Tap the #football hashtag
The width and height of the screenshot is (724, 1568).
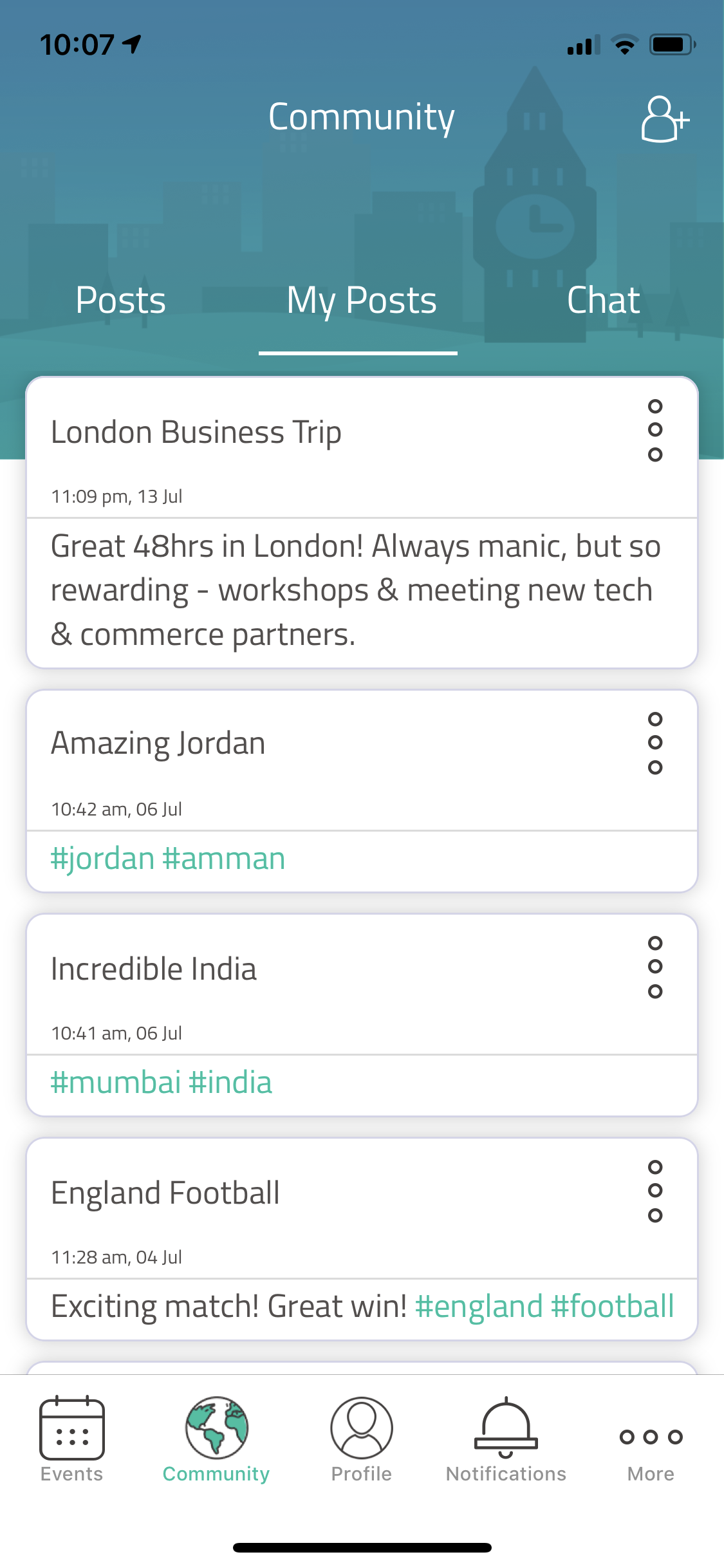pos(612,1307)
